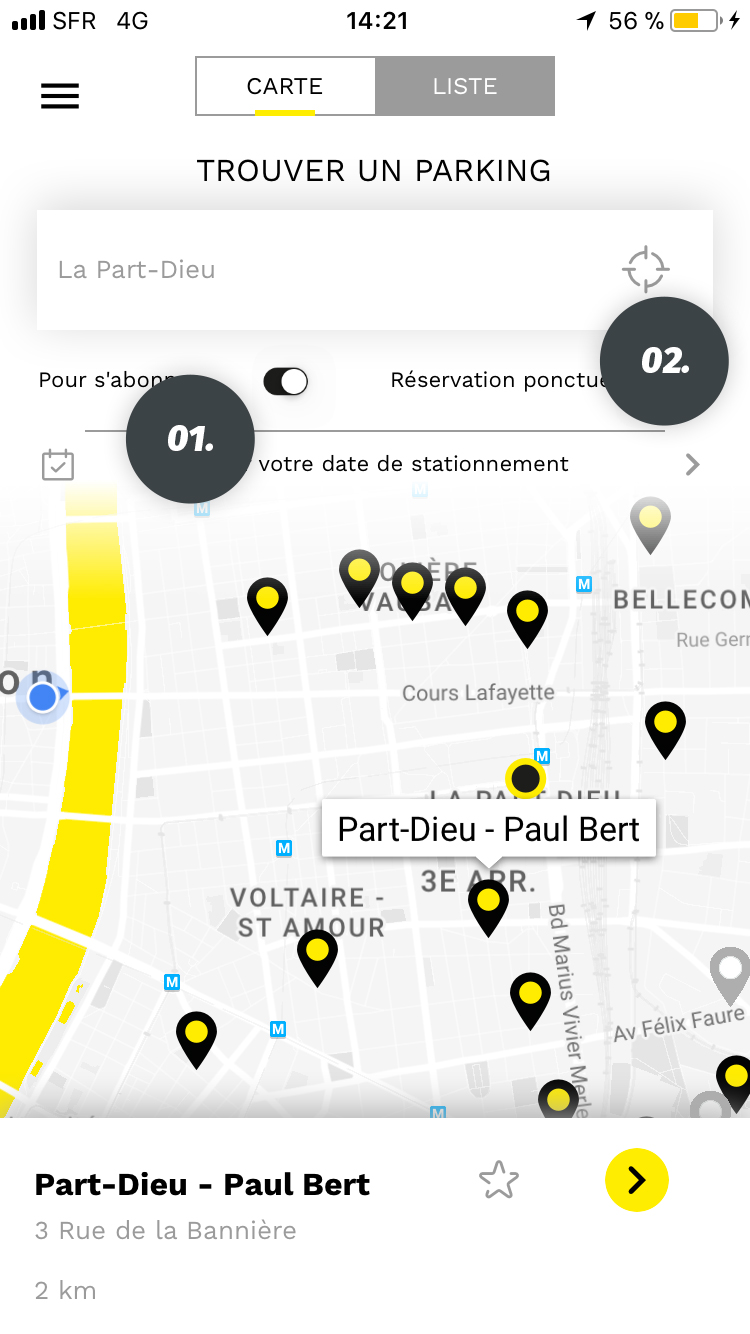Select the CARTE tab

pos(285,86)
